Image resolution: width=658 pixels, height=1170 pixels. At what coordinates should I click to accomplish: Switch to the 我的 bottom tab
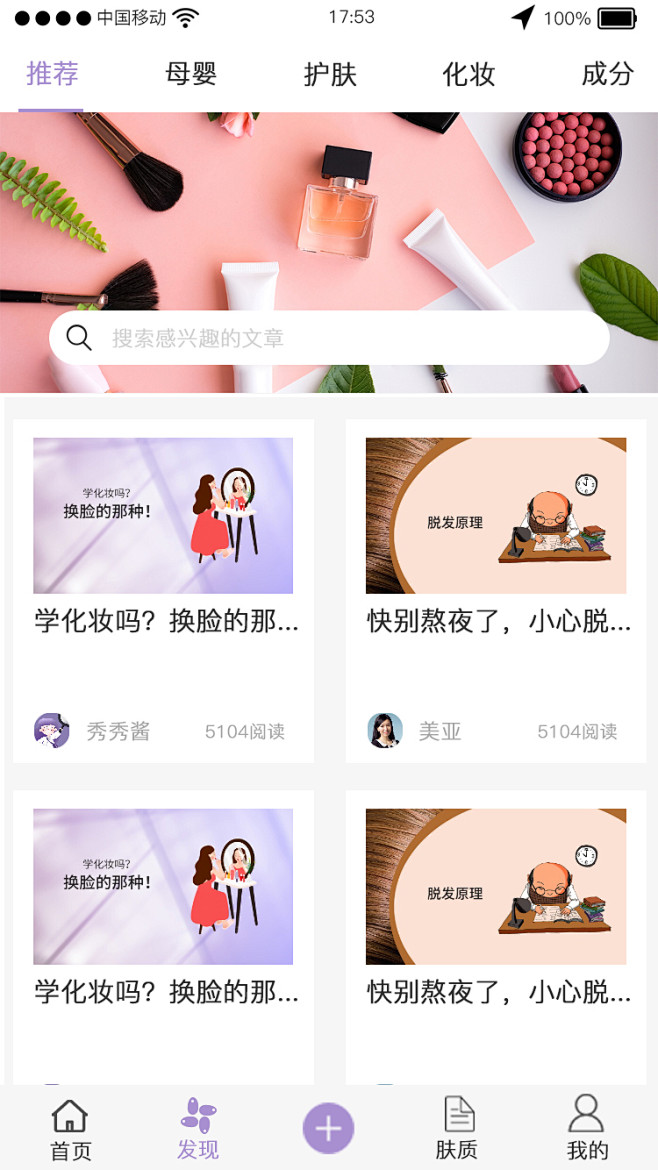(x=587, y=1129)
